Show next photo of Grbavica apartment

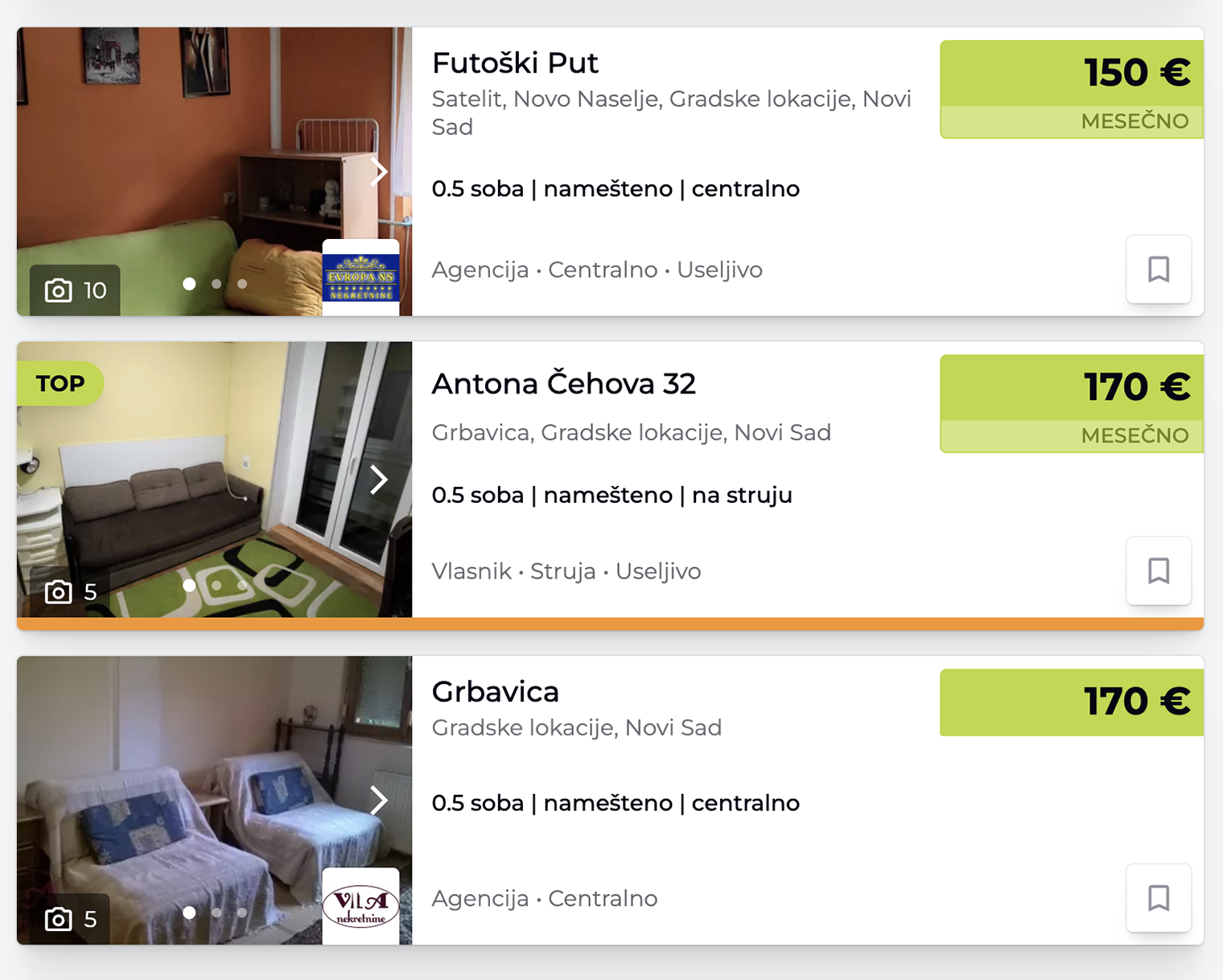pyautogui.click(x=379, y=801)
